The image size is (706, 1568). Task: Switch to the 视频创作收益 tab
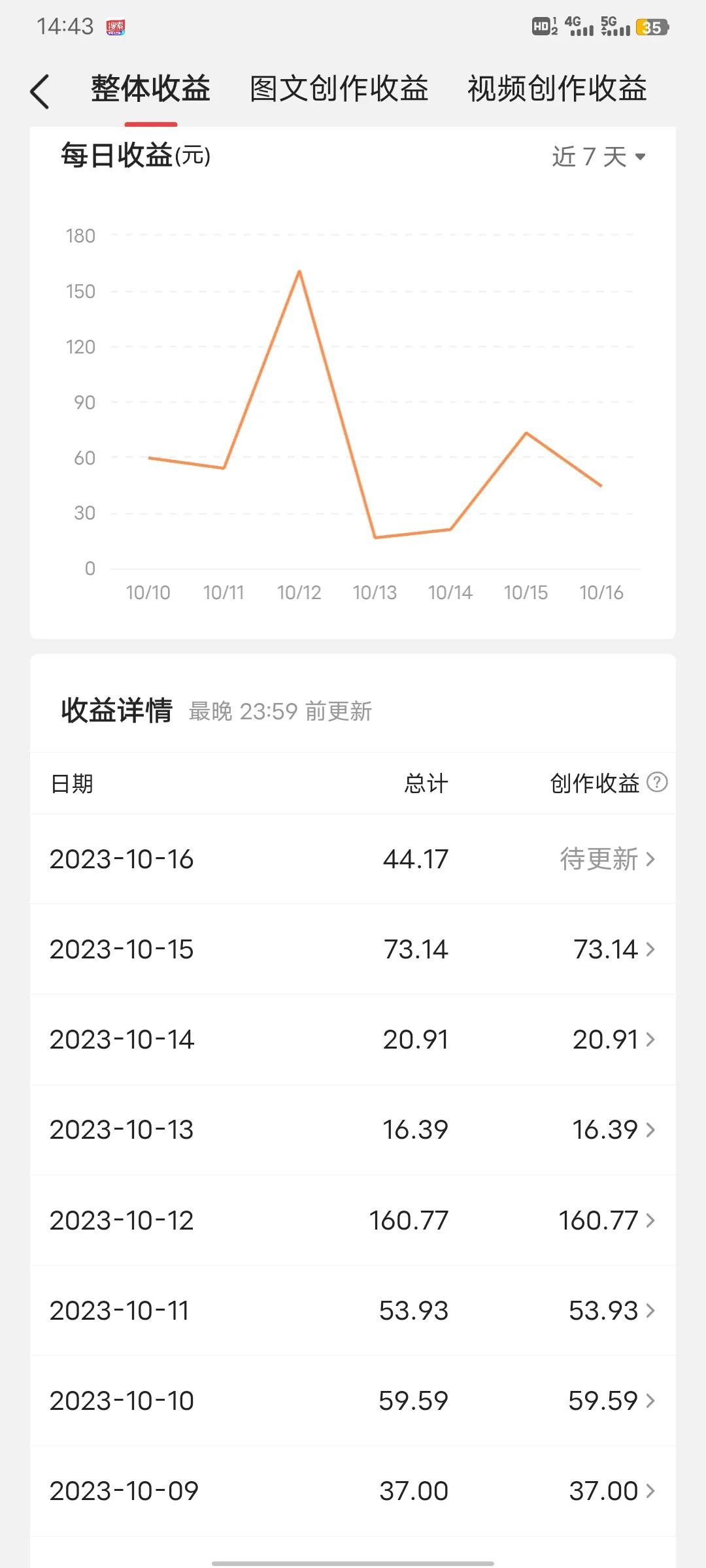point(557,90)
